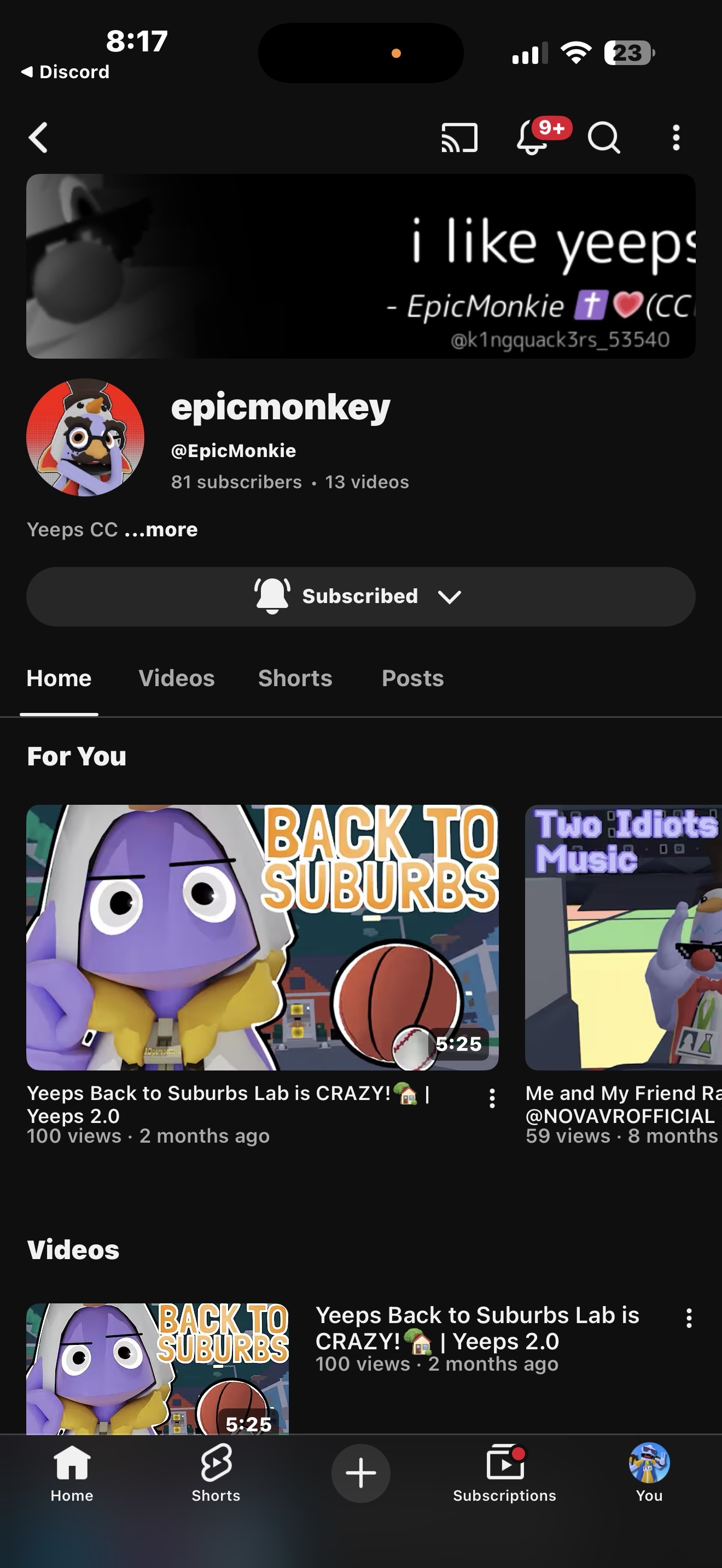
Task: Play the large Back to Suburbs video thumbnail
Action: 263,938
